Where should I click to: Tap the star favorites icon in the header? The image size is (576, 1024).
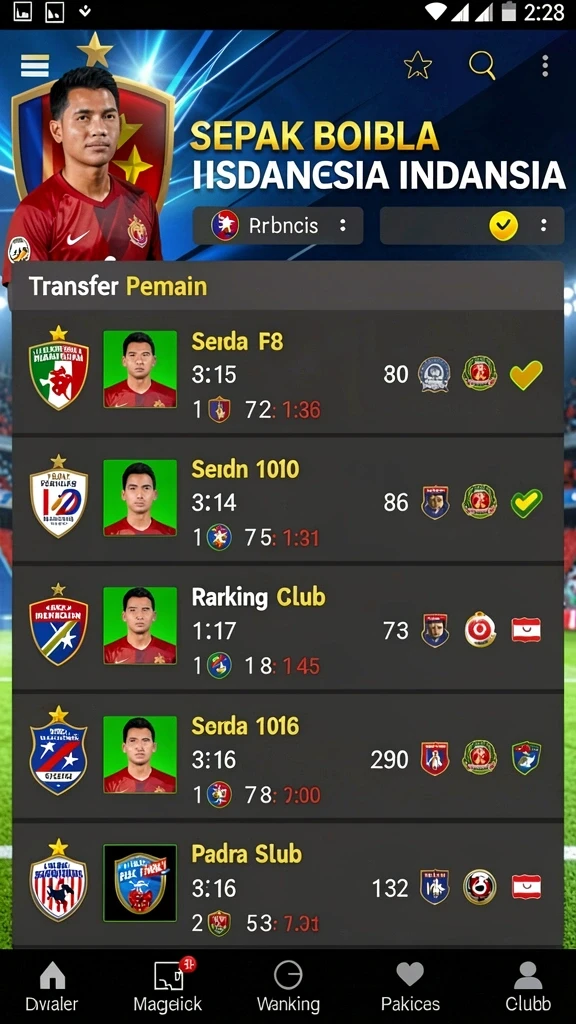(x=418, y=65)
